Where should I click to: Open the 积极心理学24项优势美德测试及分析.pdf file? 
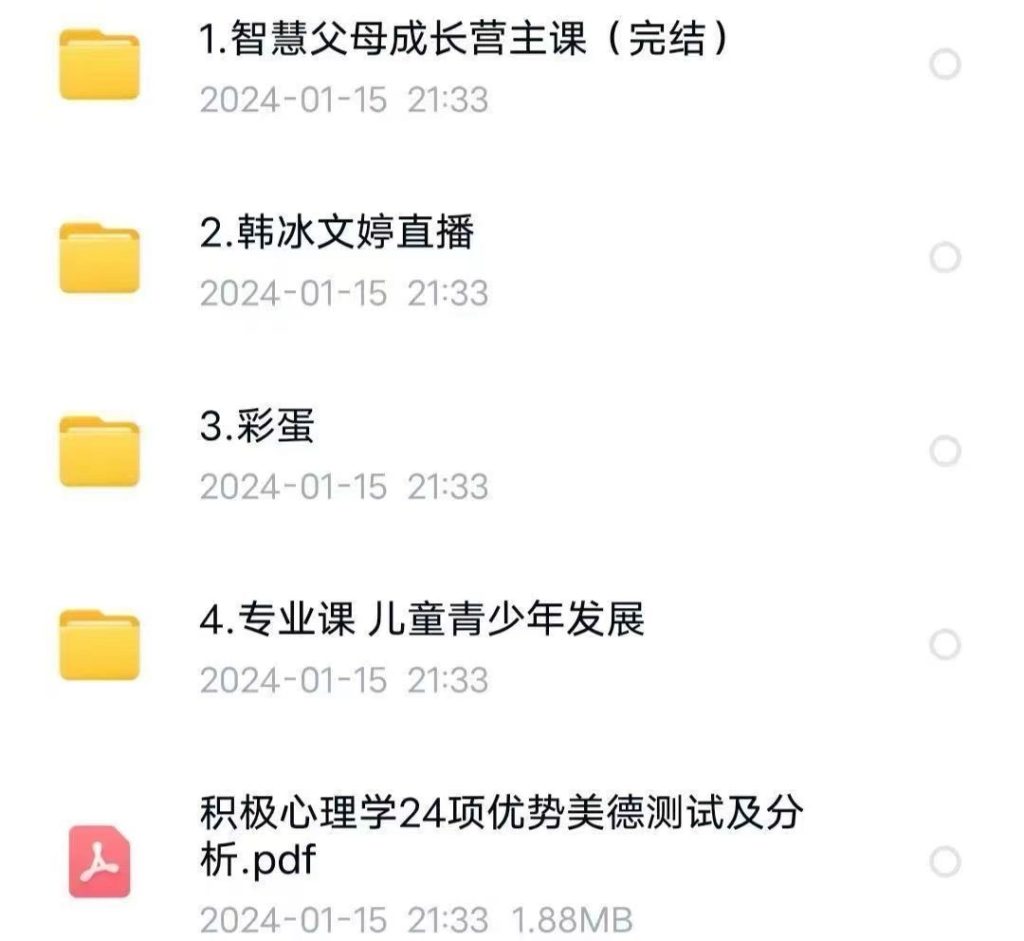[x=499, y=833]
